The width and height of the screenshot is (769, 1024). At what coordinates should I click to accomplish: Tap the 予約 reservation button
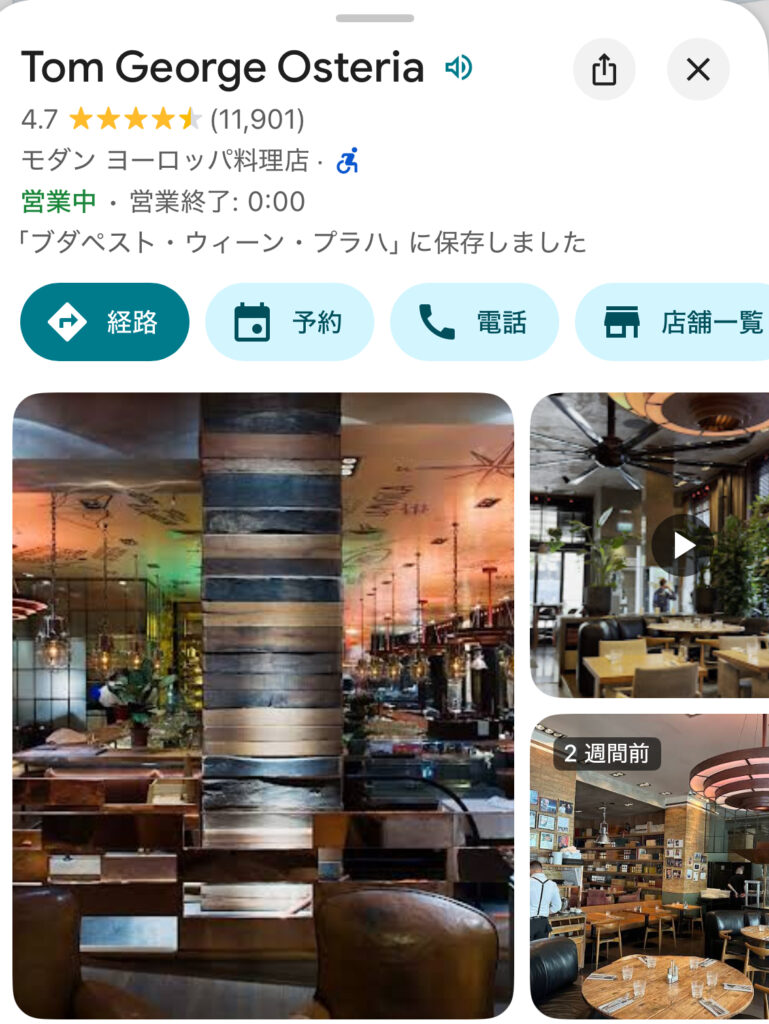pos(289,322)
